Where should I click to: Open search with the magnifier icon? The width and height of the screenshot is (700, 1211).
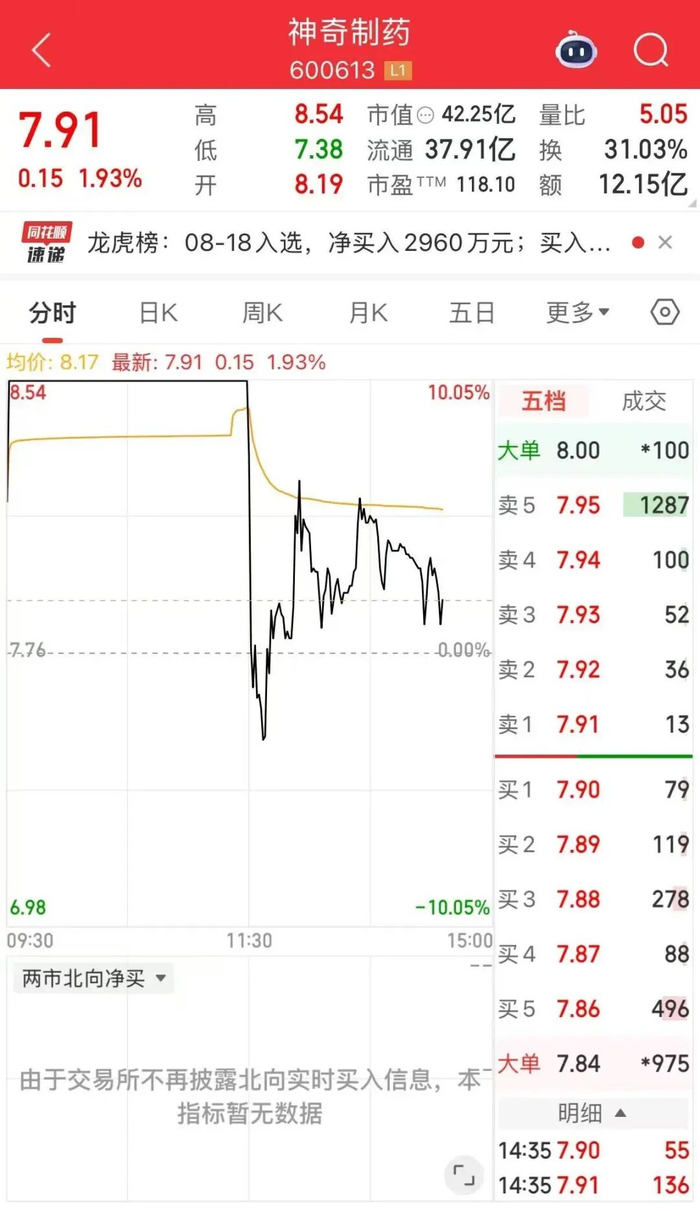pos(651,49)
